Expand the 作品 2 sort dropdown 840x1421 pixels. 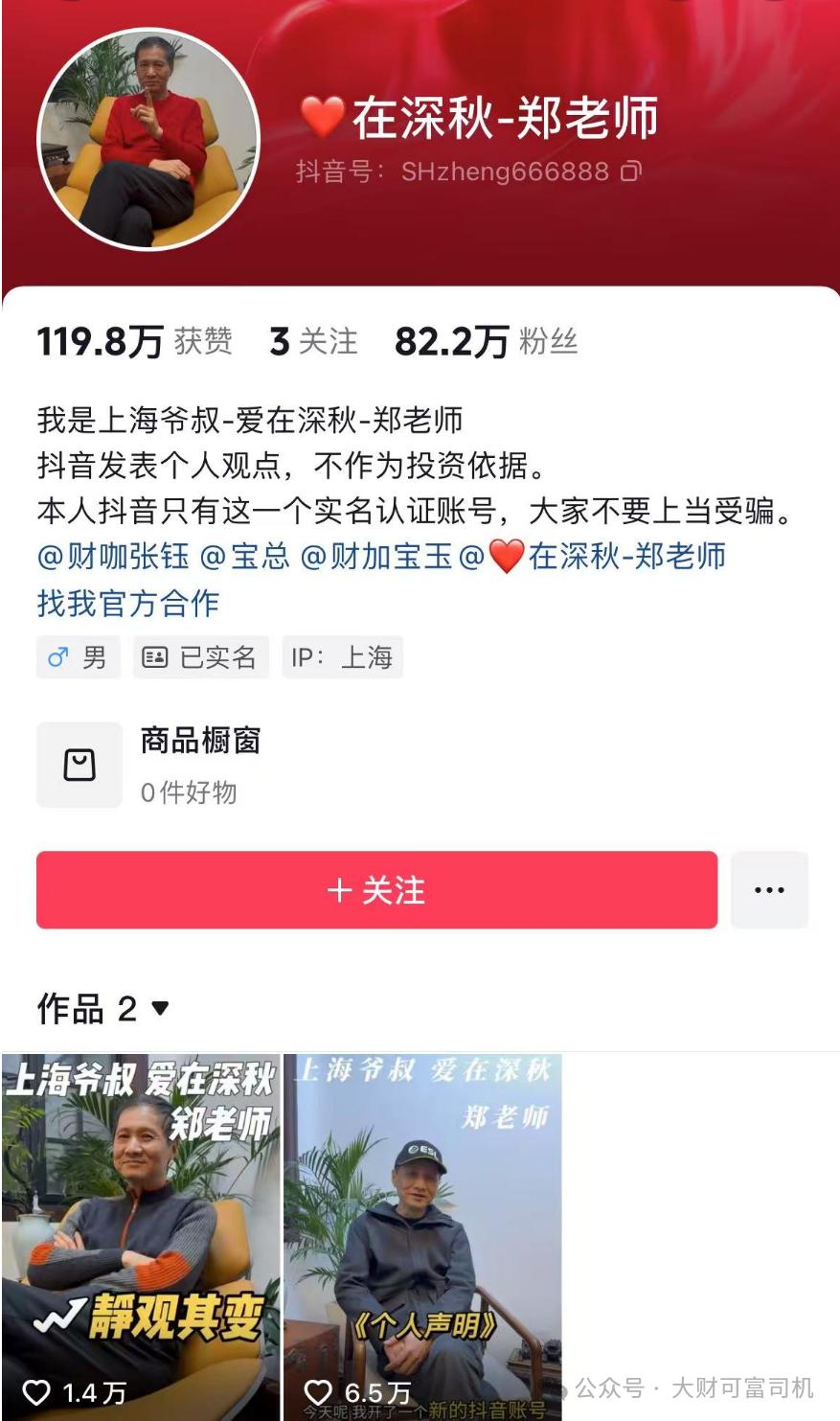pyautogui.click(x=160, y=1008)
